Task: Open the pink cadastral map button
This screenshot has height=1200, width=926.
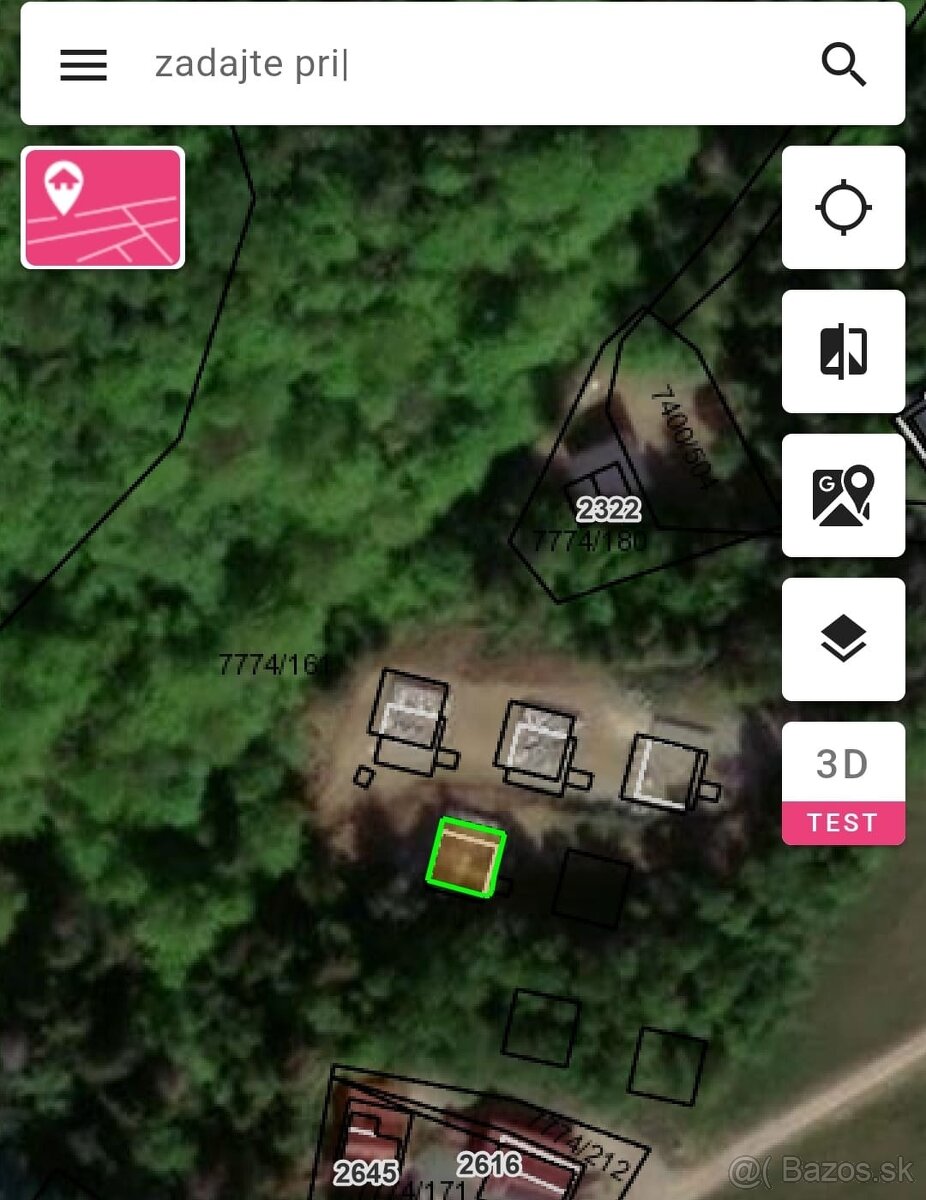Action: click(103, 208)
